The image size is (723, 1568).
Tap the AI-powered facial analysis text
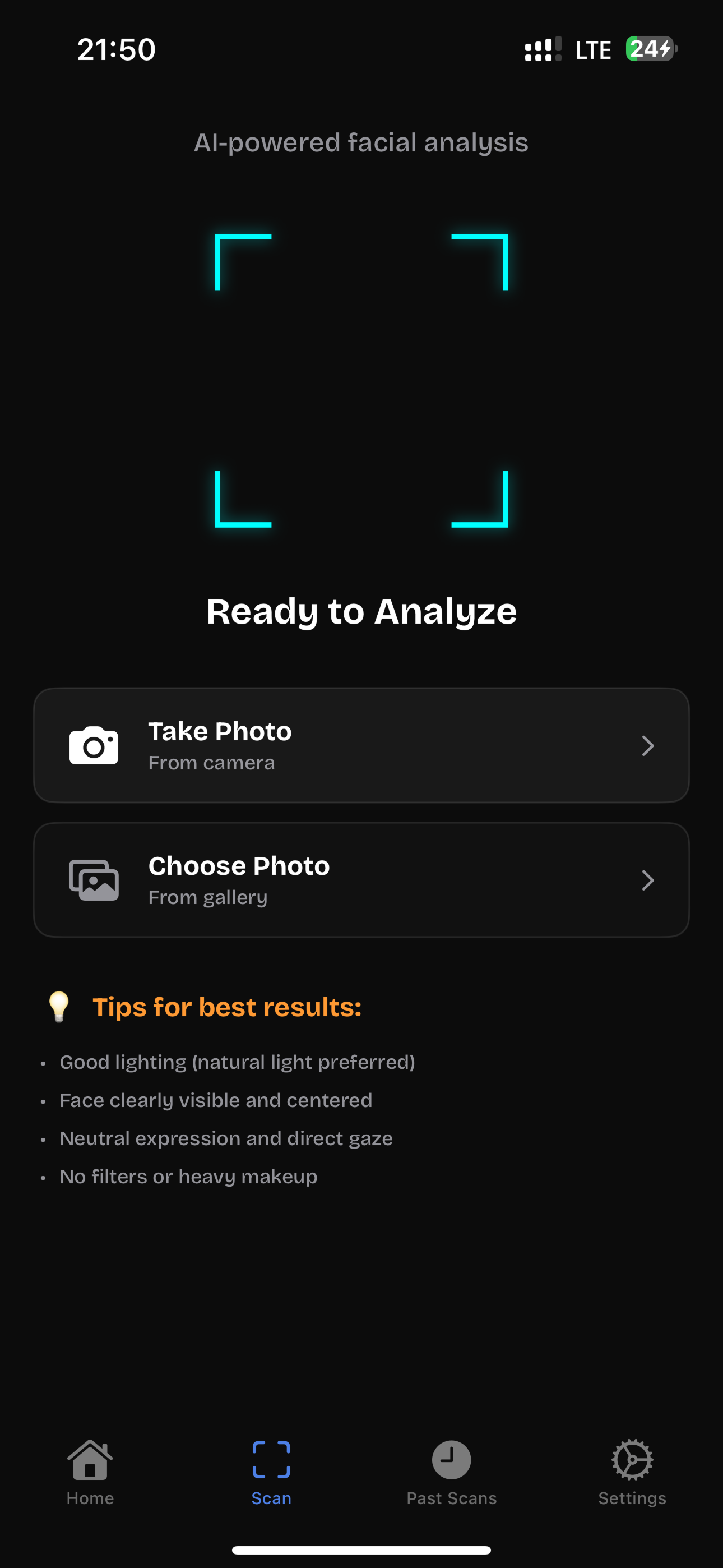[361, 142]
